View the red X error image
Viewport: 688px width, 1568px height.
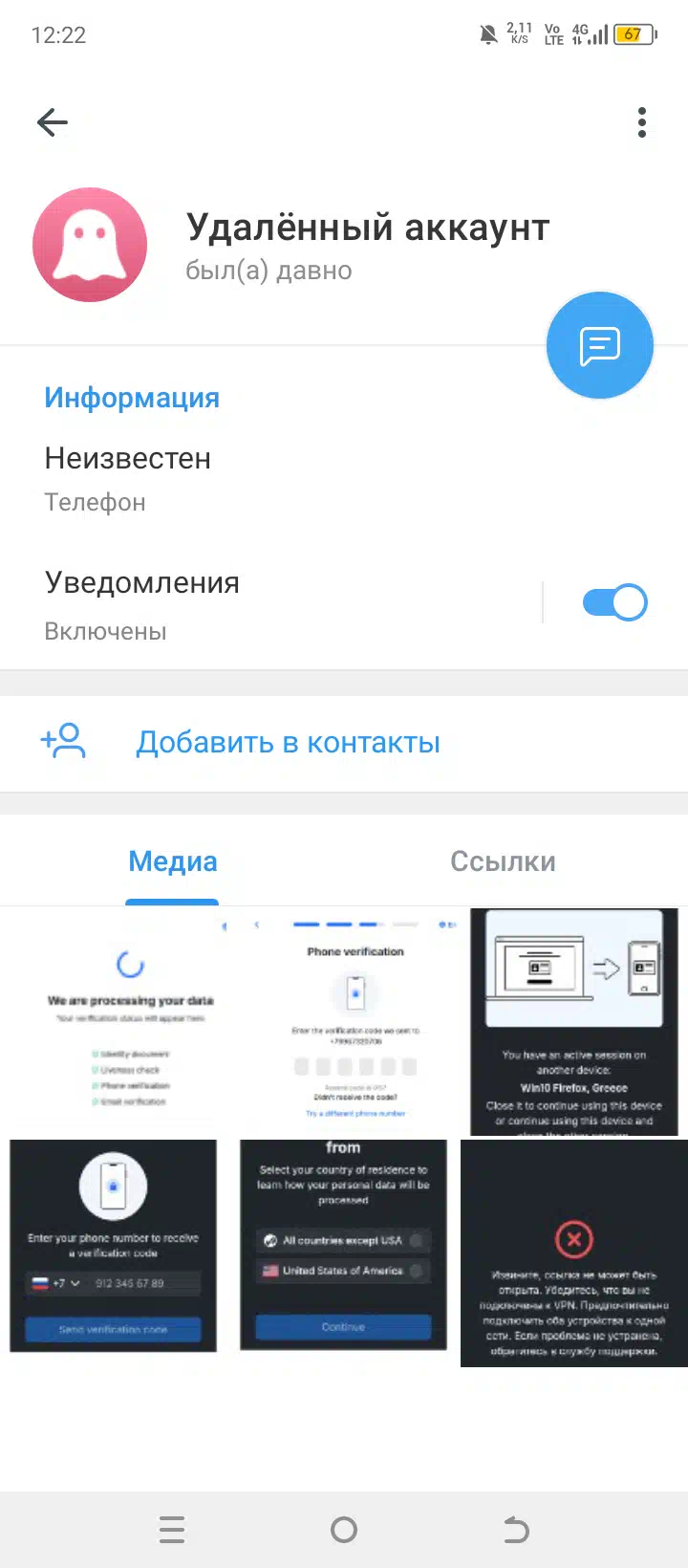[574, 1252]
